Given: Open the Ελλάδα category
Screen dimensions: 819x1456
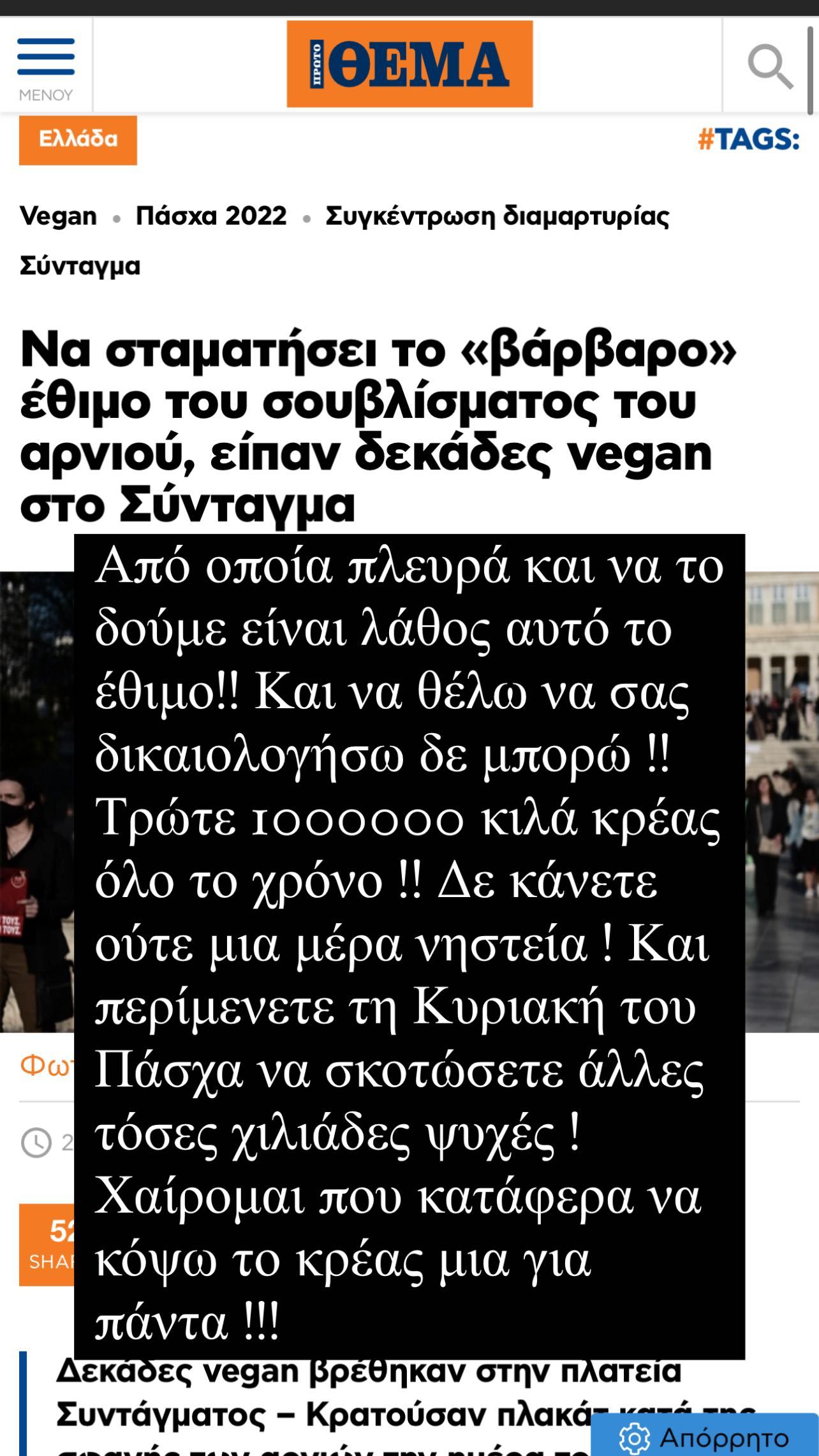Looking at the screenshot, I should [78, 140].
